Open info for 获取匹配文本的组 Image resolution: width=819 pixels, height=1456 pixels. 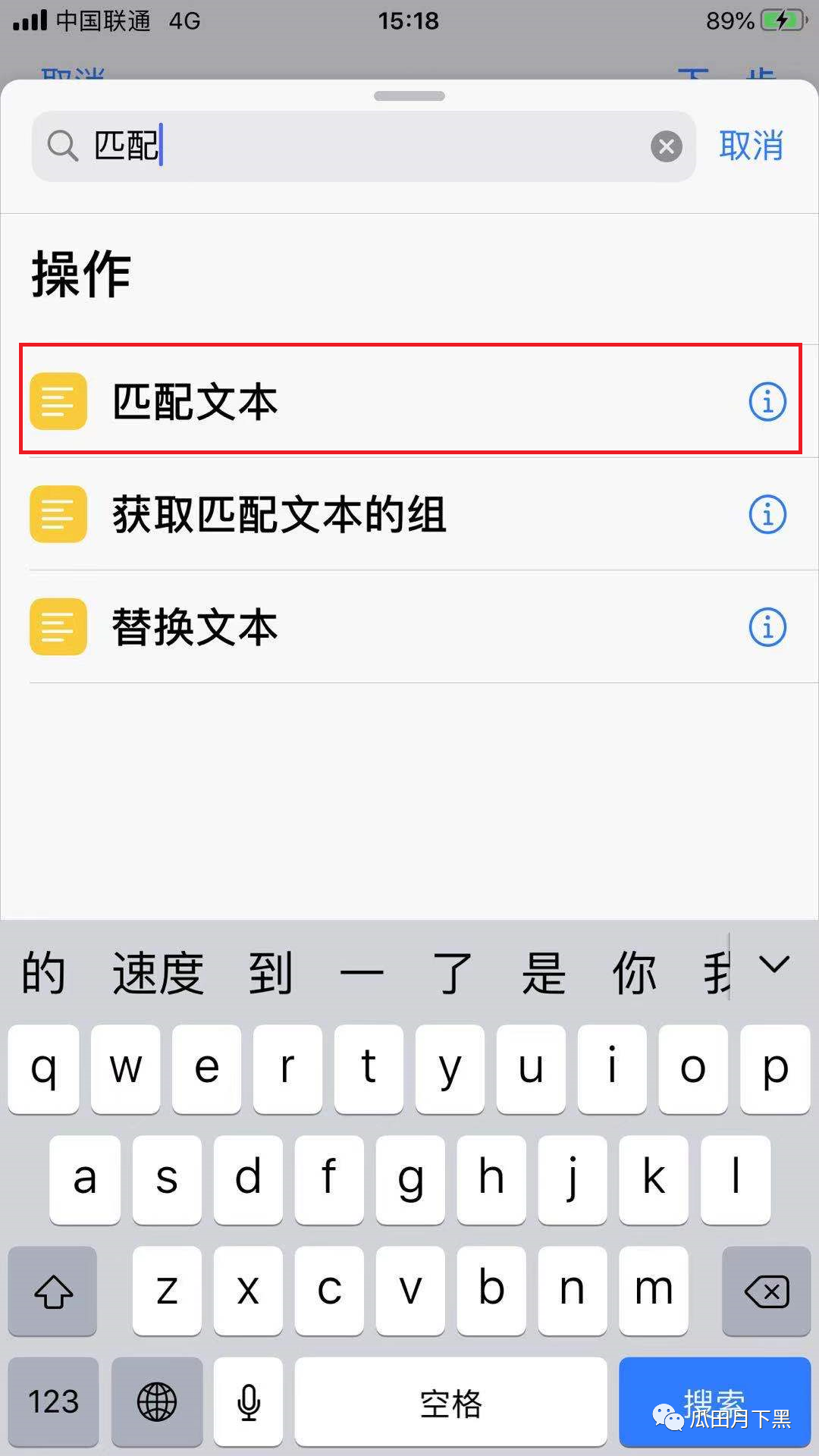point(767,514)
